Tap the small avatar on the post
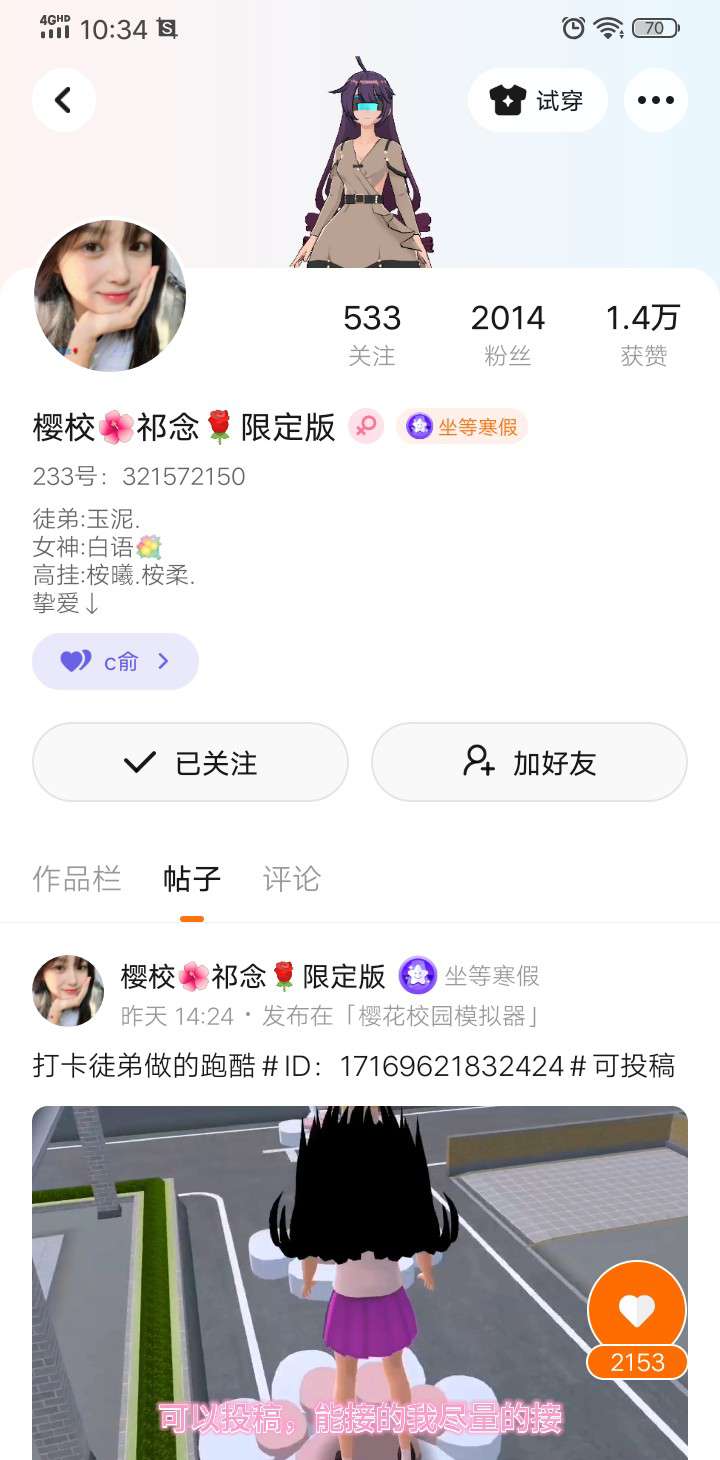This screenshot has height=1460, width=720. coord(68,991)
